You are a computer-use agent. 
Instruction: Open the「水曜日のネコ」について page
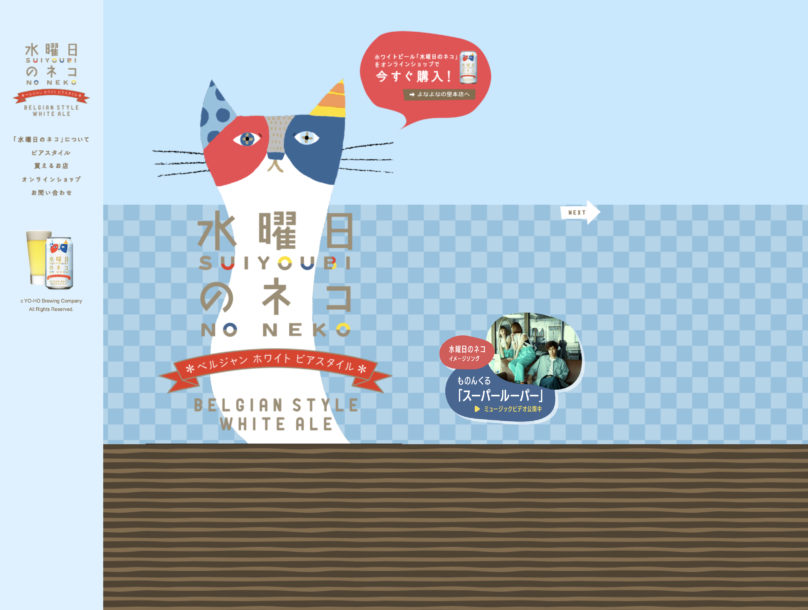(x=51, y=139)
